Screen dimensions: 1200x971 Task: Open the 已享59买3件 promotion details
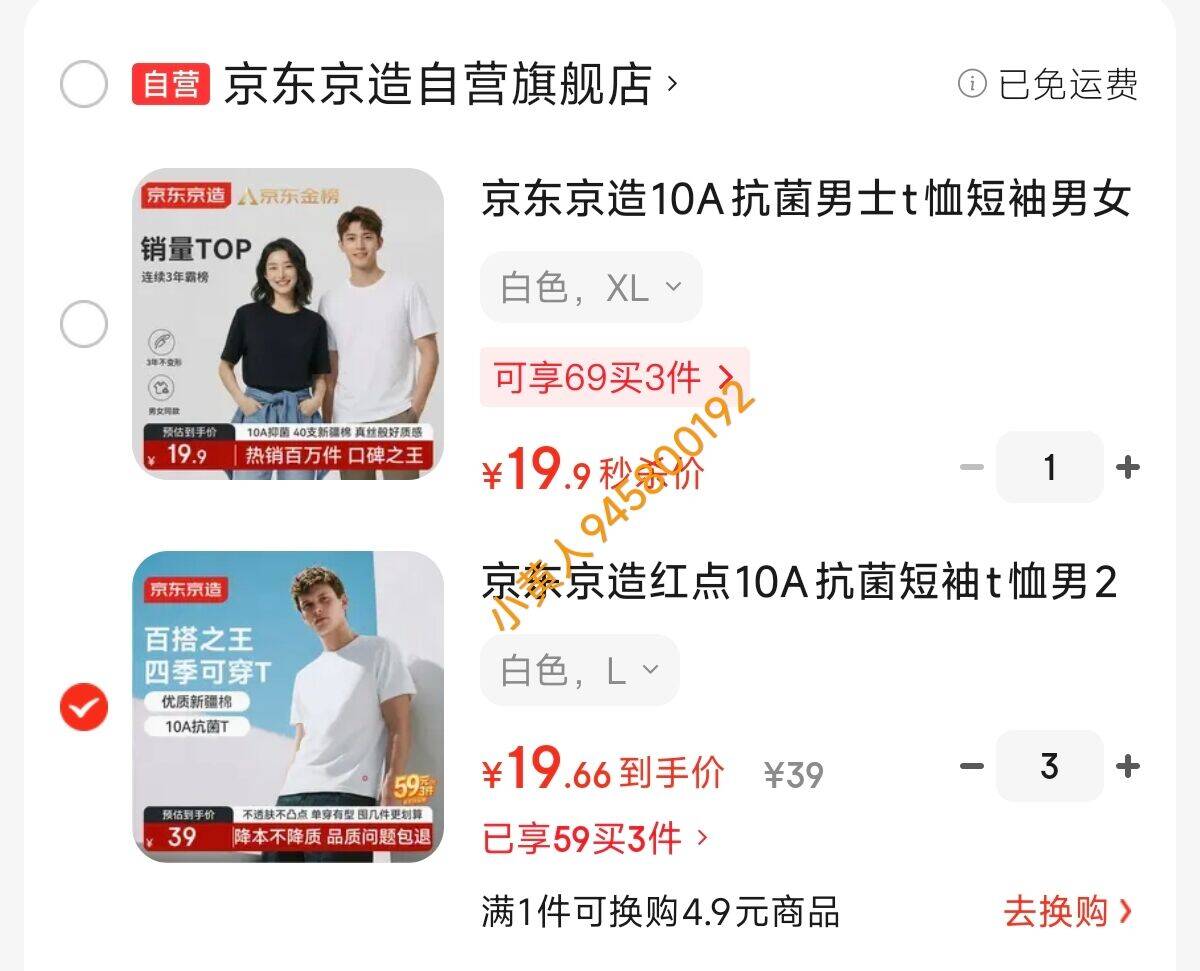pyautogui.click(x=595, y=838)
